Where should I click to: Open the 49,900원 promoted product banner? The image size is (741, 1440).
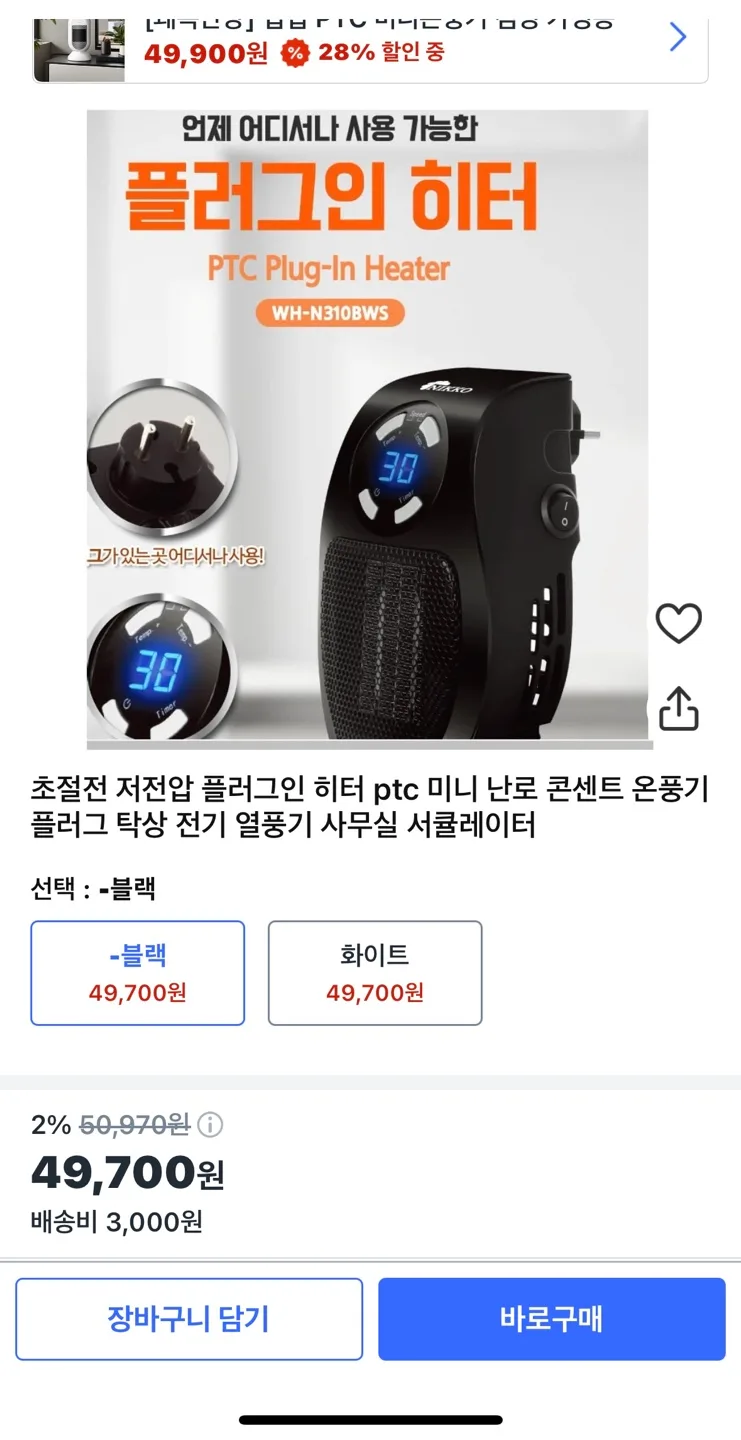coord(370,42)
